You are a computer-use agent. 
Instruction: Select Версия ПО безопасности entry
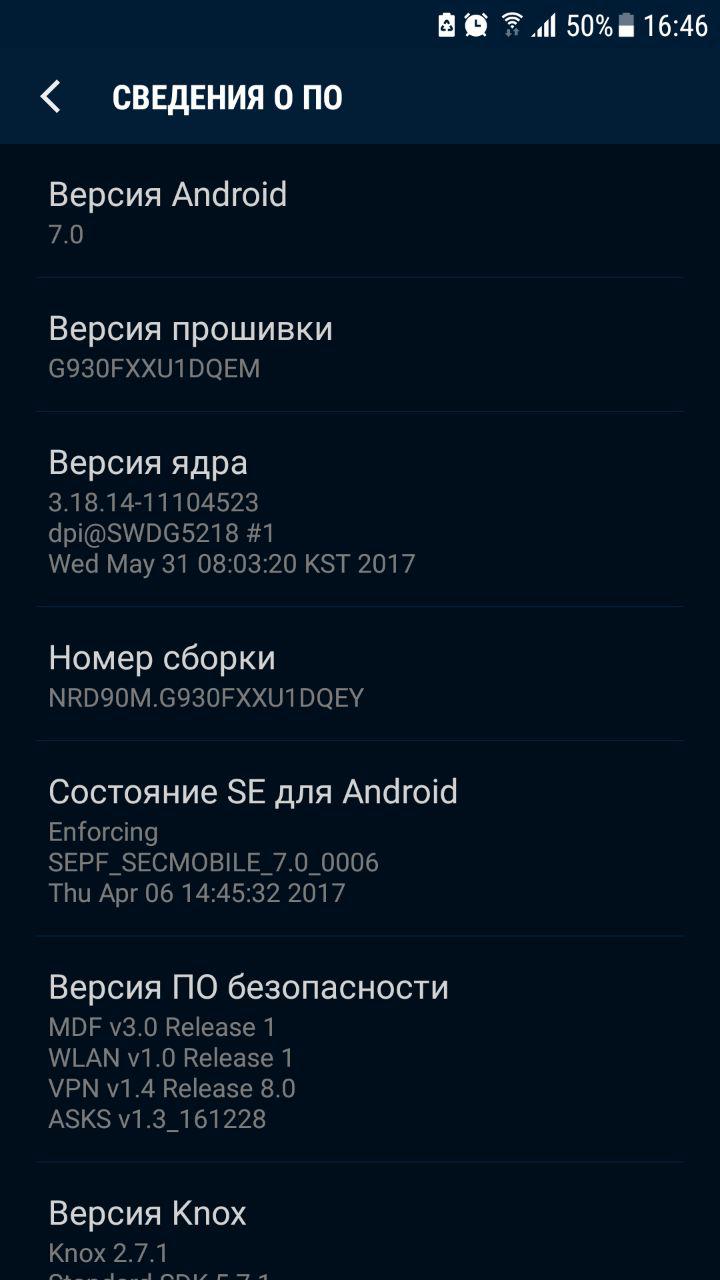[x=360, y=1049]
